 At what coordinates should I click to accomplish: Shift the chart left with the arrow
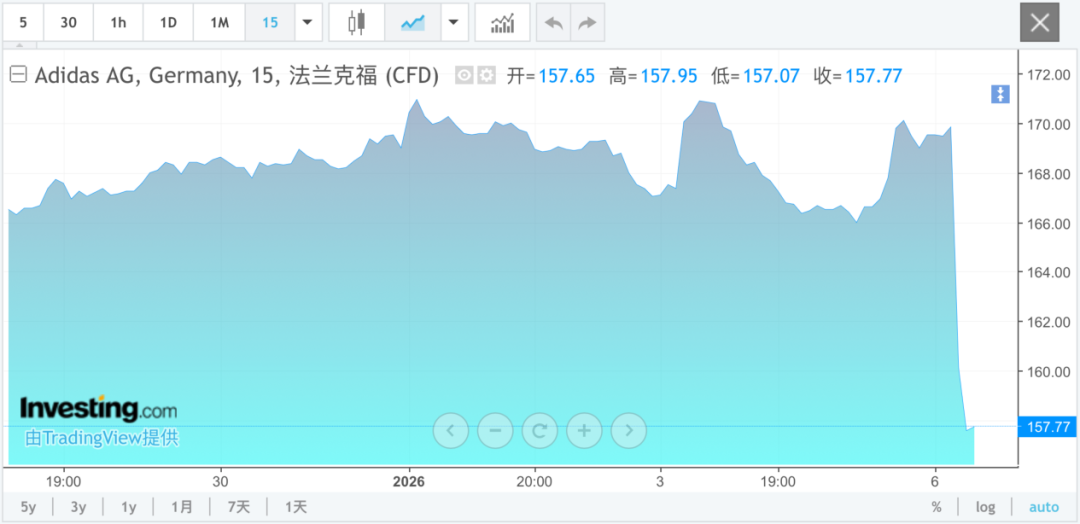click(451, 431)
